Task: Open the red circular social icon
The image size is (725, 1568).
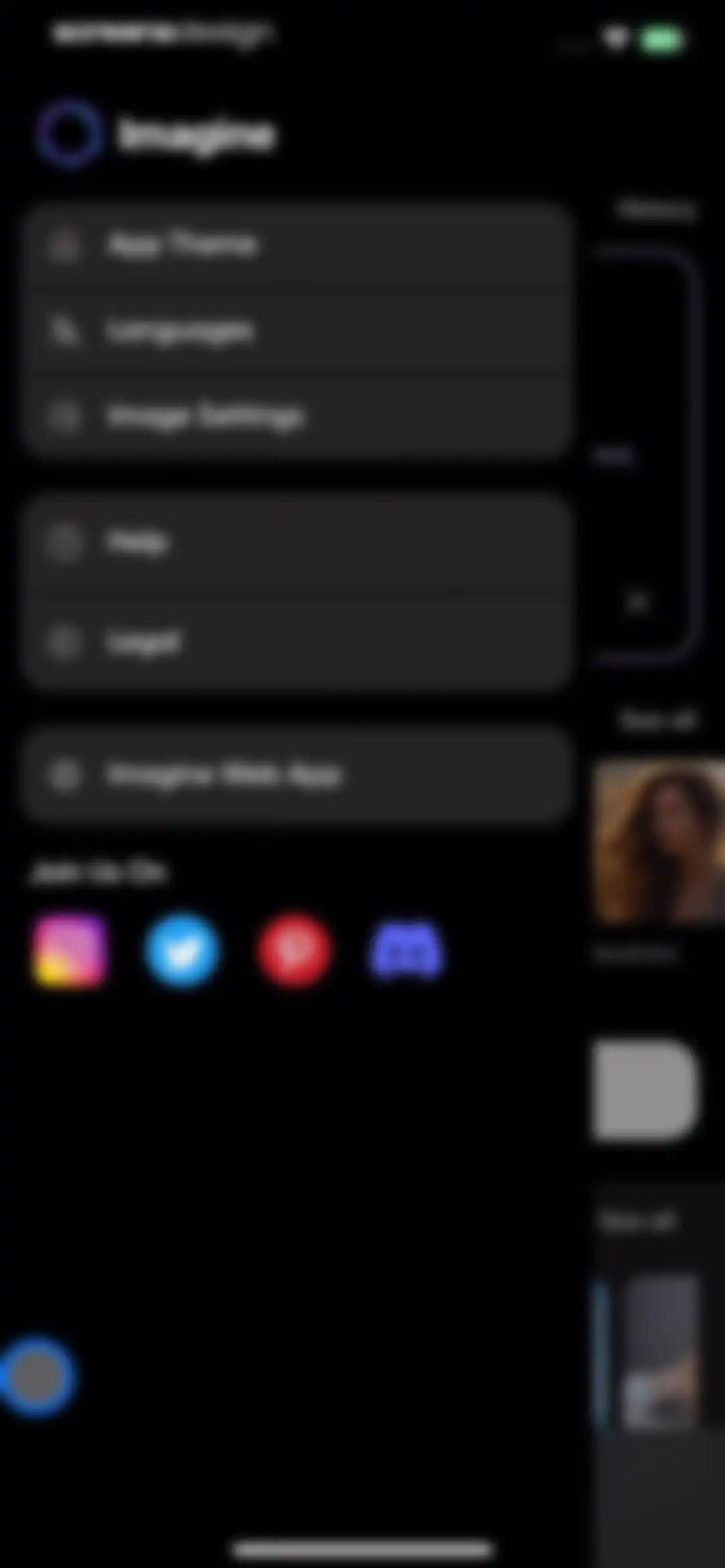Action: (x=295, y=950)
